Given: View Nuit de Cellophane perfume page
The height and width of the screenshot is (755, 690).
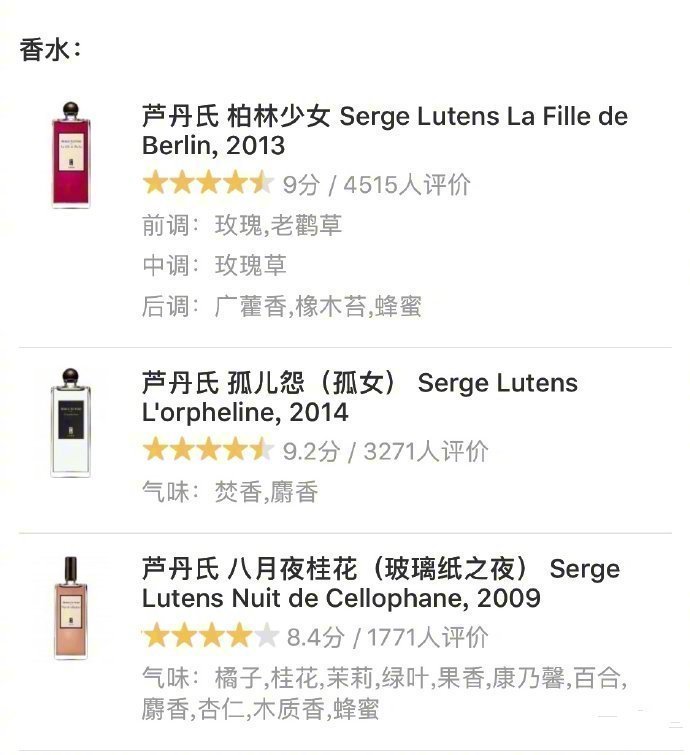Looking at the screenshot, I should coord(380,583).
